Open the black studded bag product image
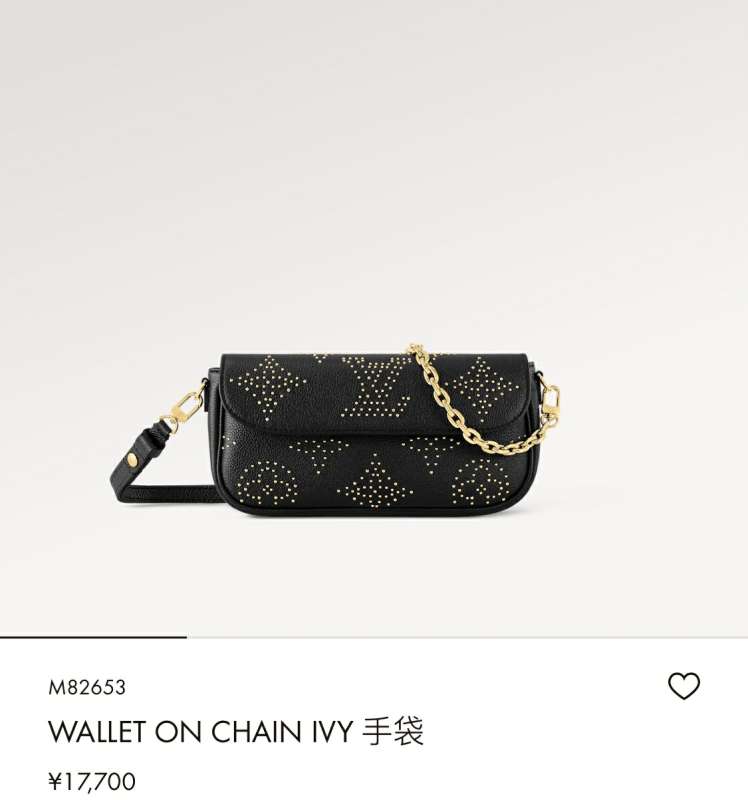Viewport: 748px width, 800px height. pyautogui.click(x=375, y=430)
